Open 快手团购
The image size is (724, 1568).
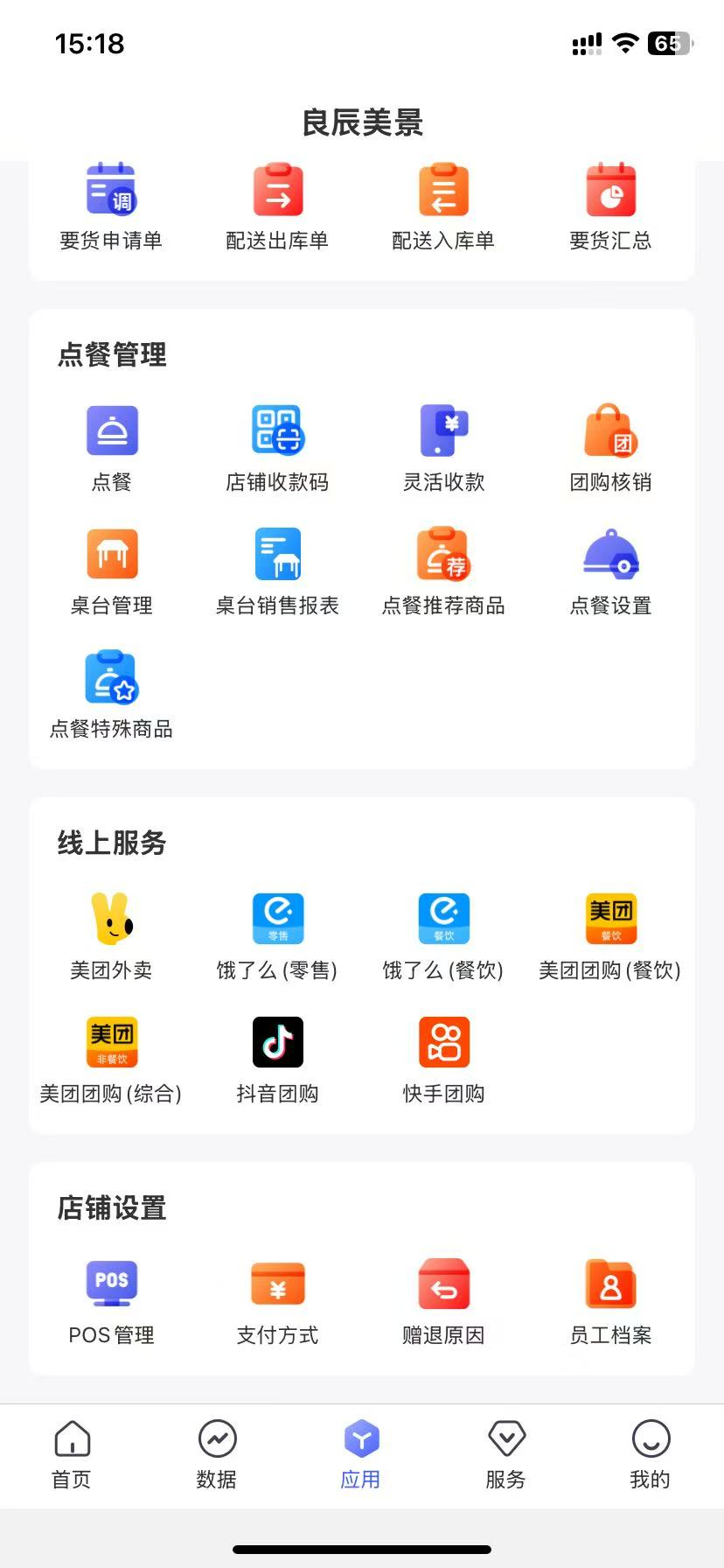tap(443, 1060)
